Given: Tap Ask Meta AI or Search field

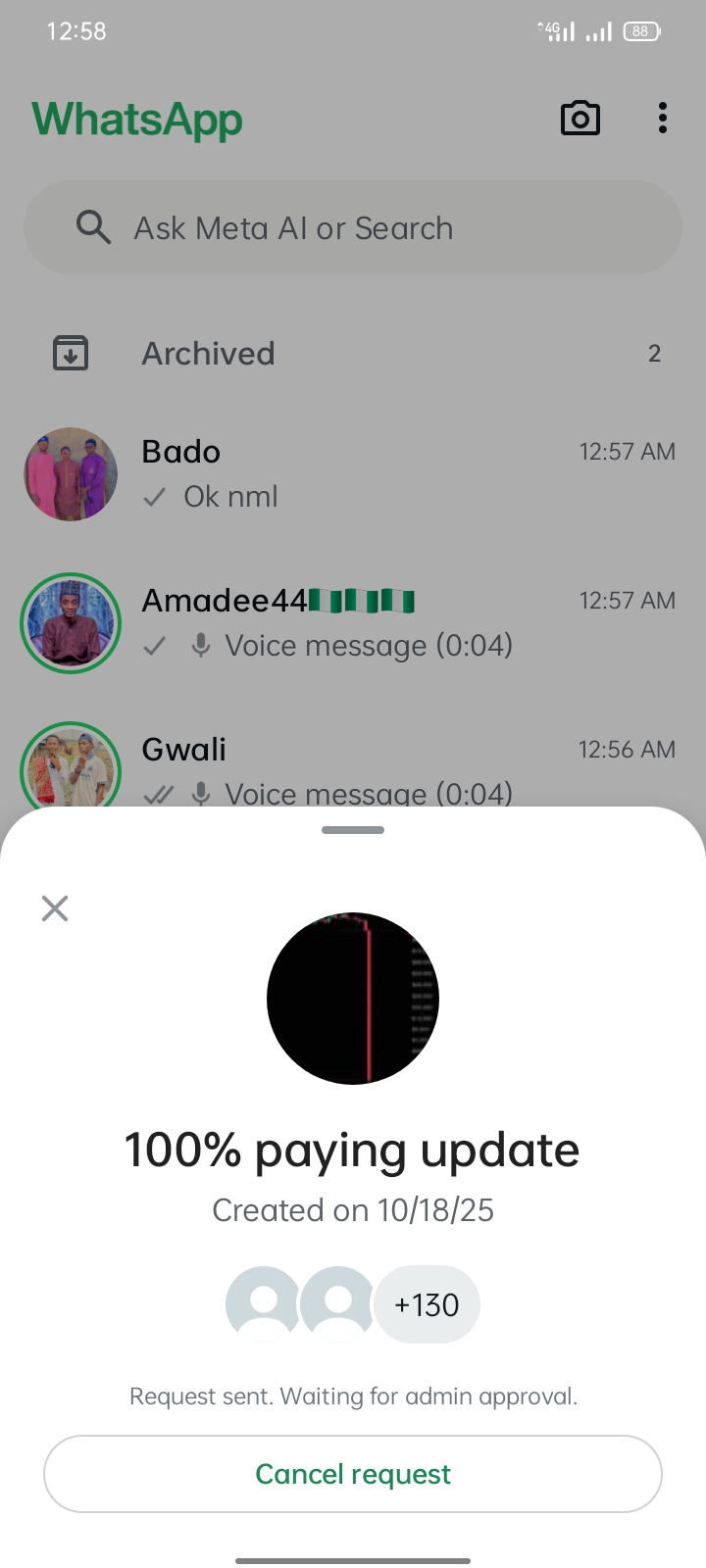Looking at the screenshot, I should [353, 228].
